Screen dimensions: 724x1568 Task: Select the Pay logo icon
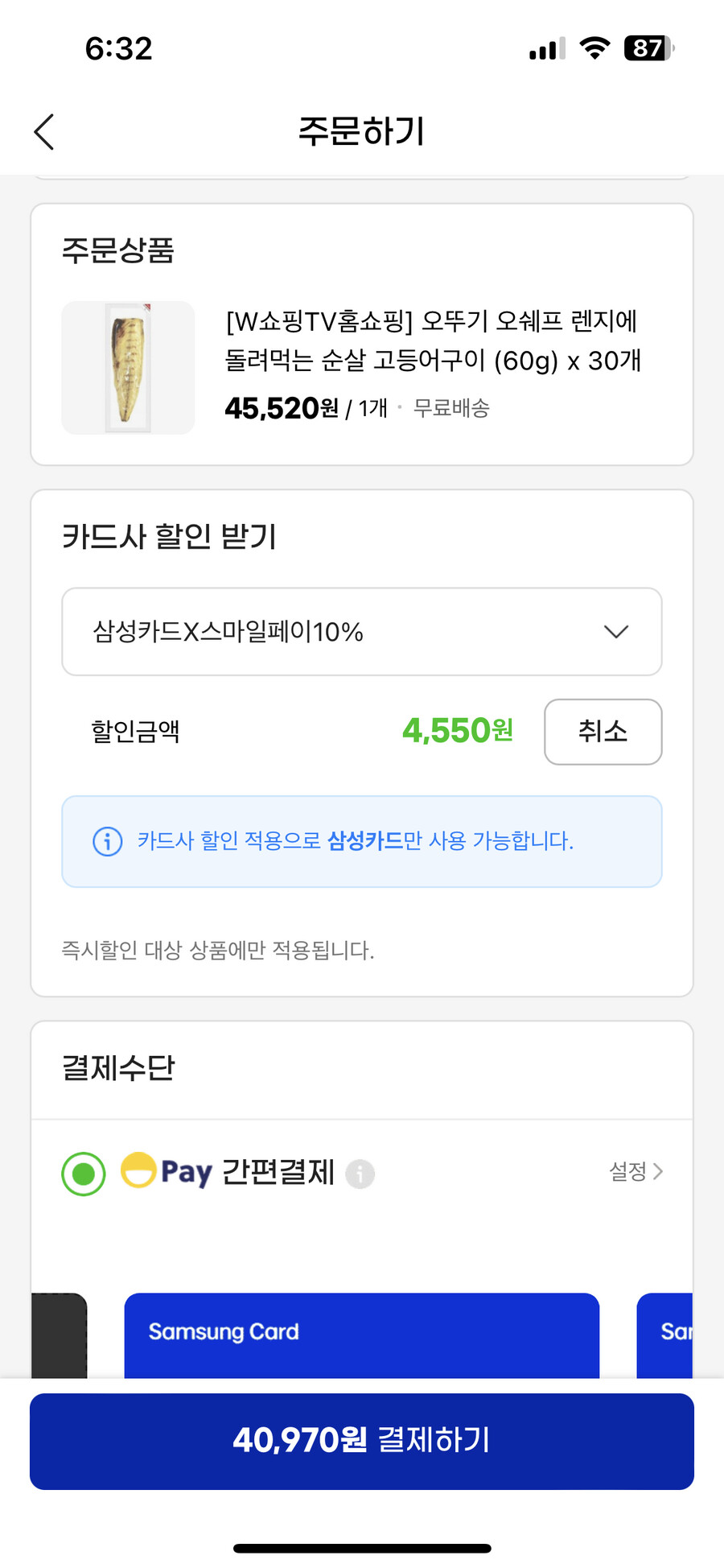pyautogui.click(x=138, y=1172)
